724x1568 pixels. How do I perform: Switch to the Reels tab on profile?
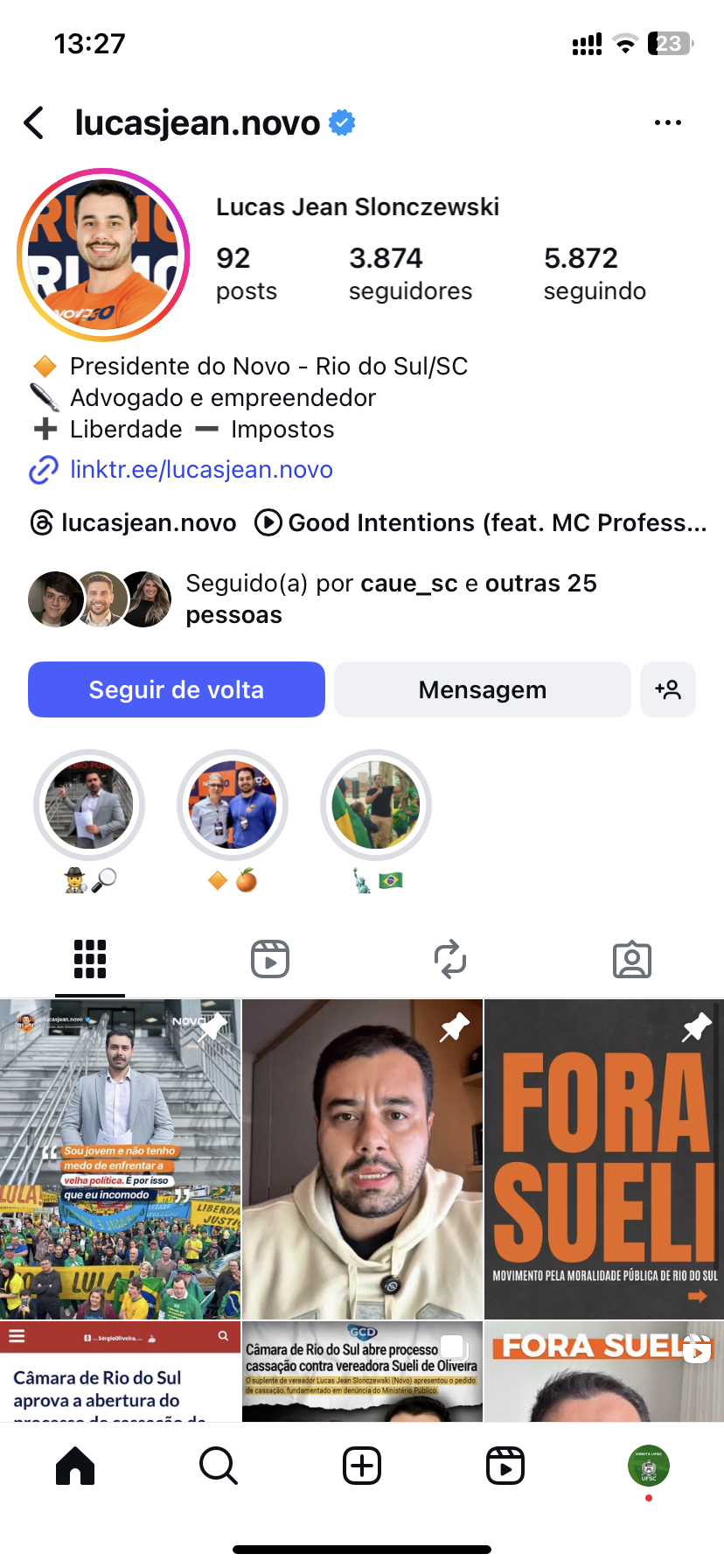[x=270, y=960]
